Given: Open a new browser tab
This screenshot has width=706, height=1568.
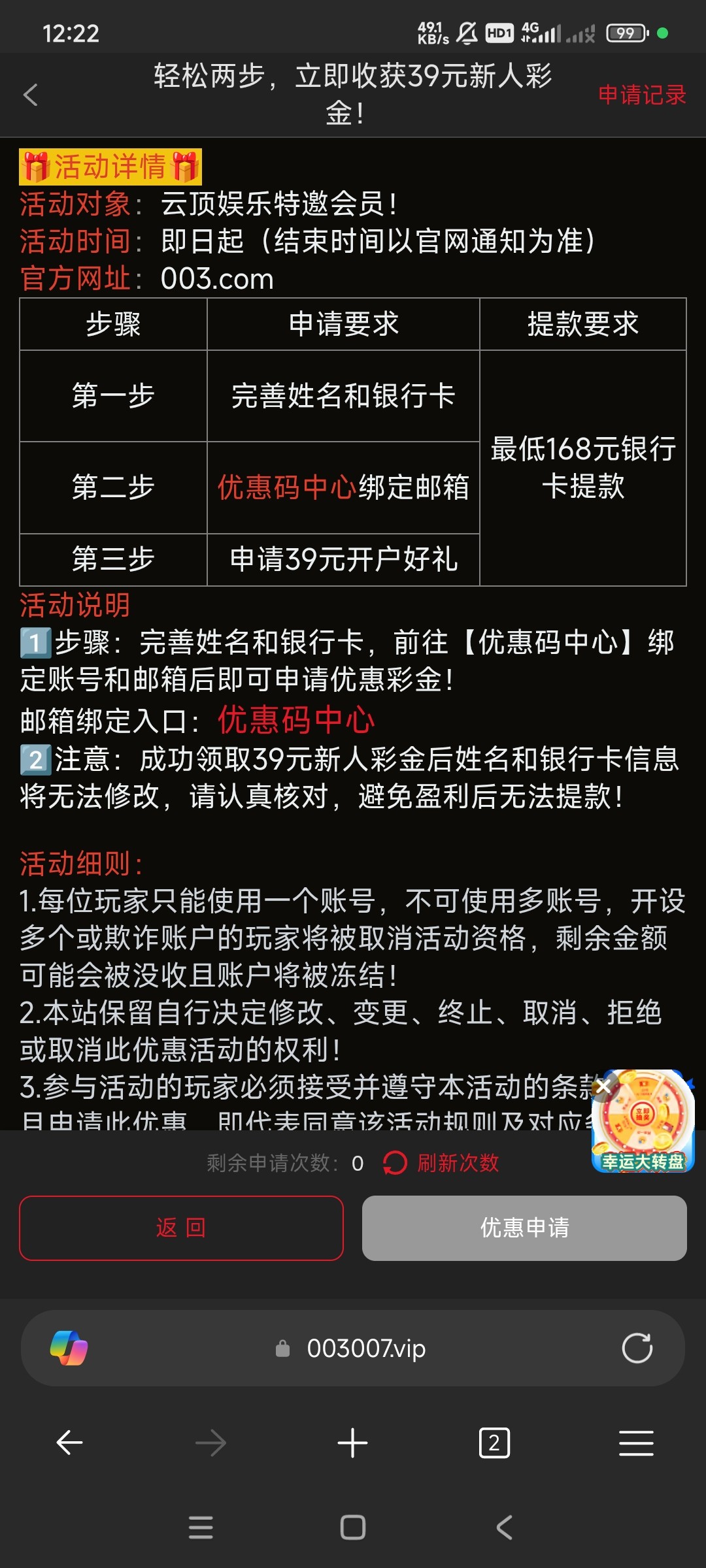Looking at the screenshot, I should coord(353,1443).
